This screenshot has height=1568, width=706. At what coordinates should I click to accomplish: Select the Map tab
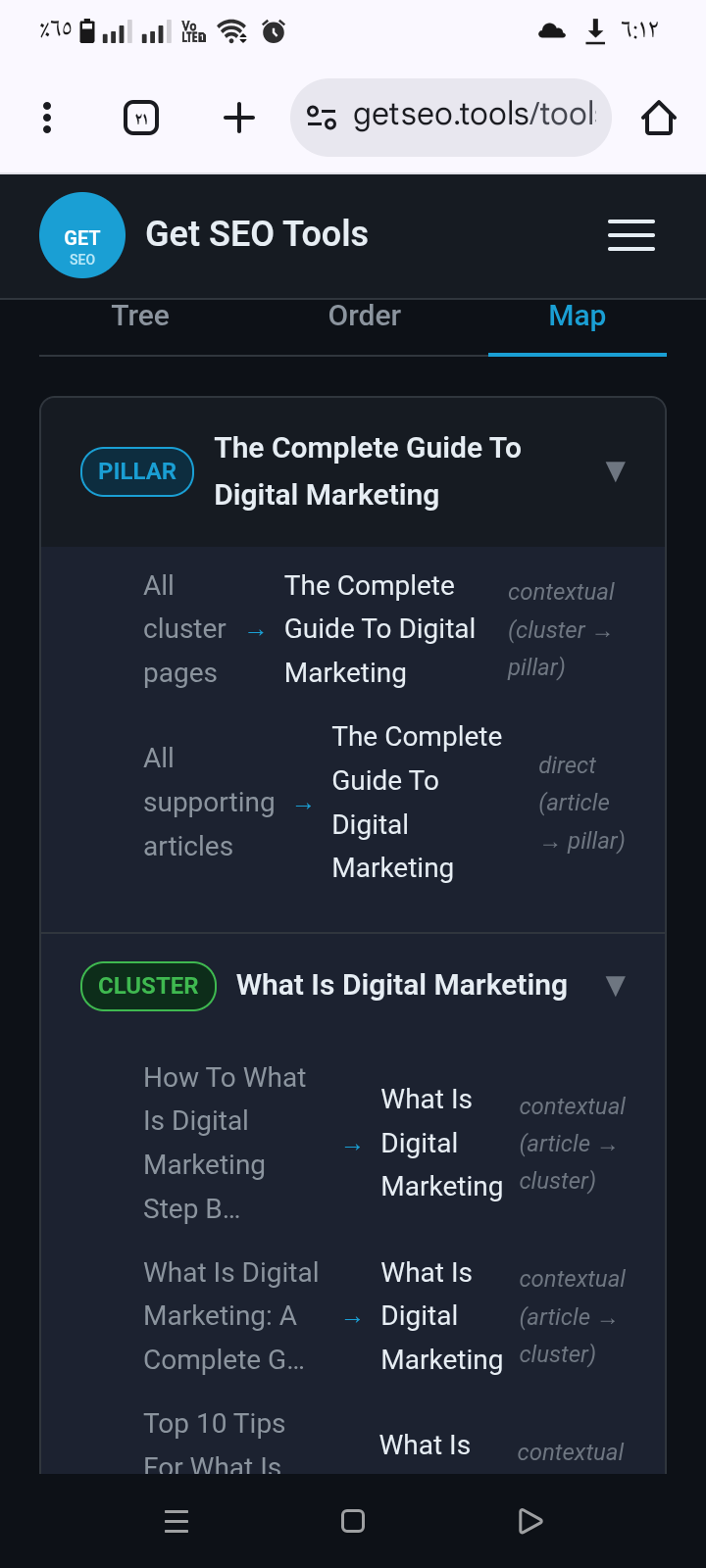[577, 316]
